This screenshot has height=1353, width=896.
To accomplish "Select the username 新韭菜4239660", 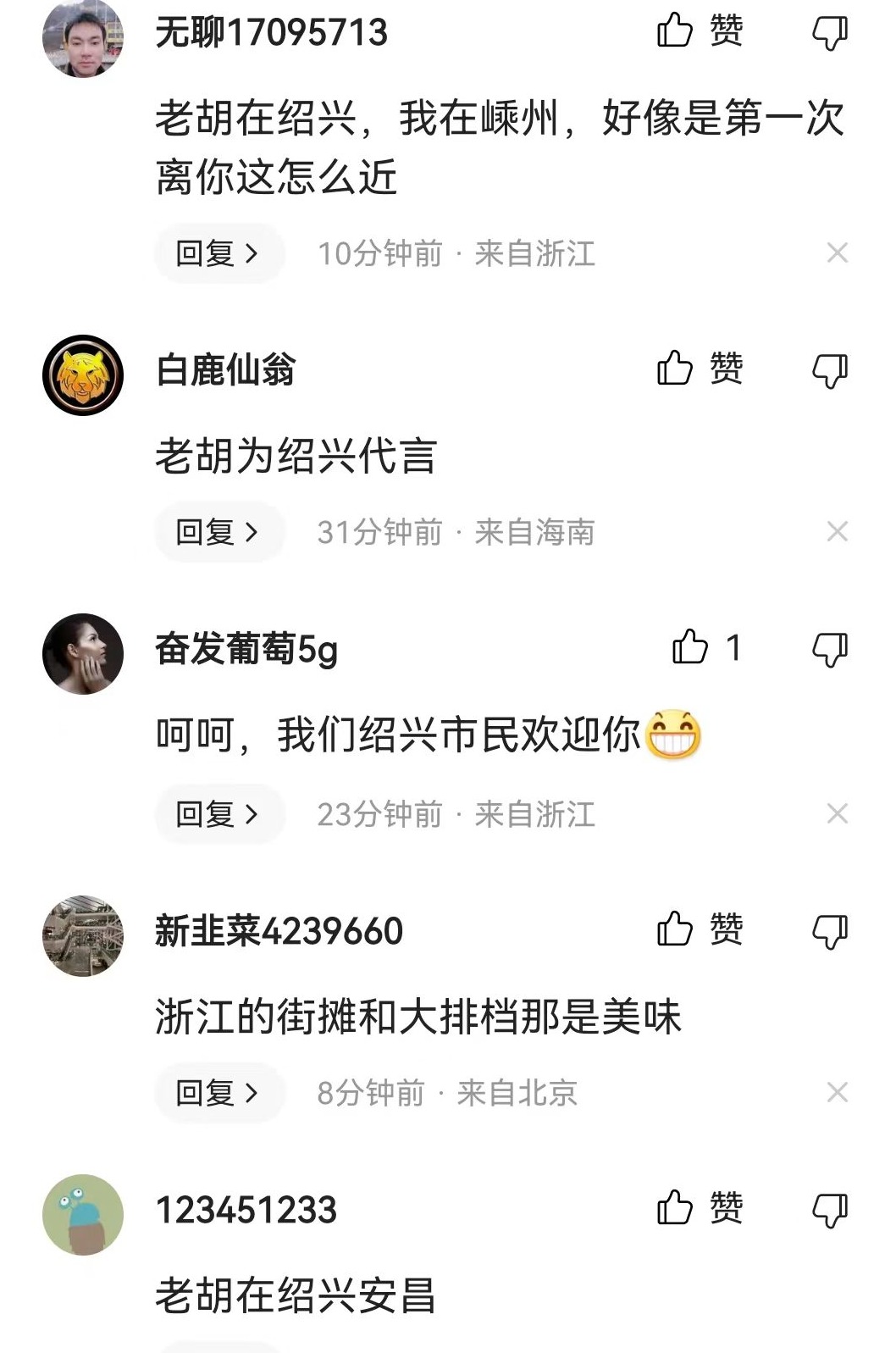I will [x=279, y=929].
